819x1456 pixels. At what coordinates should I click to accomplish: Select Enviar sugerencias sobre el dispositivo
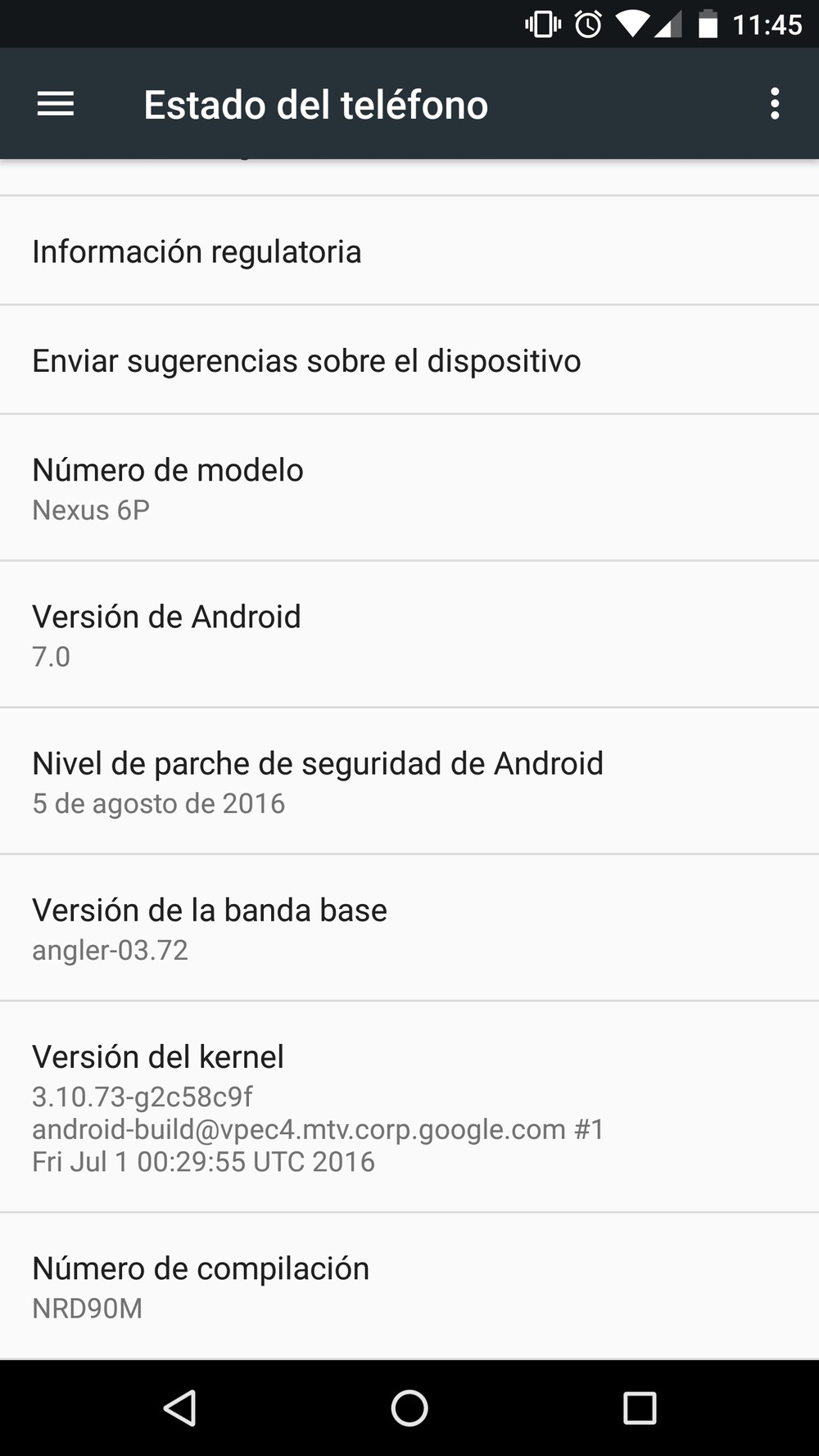409,360
